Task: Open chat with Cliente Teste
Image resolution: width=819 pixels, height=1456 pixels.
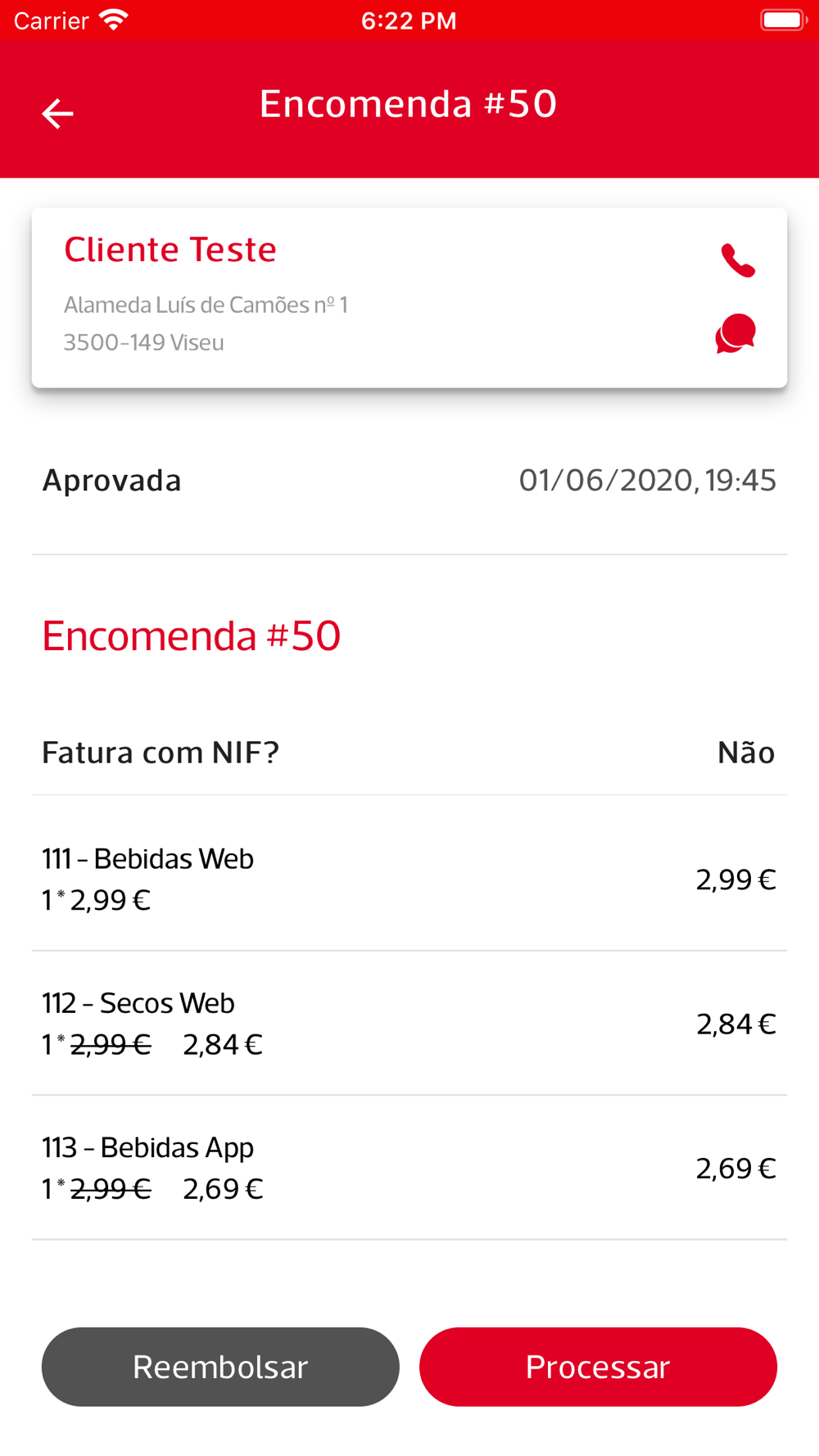Action: point(735,333)
